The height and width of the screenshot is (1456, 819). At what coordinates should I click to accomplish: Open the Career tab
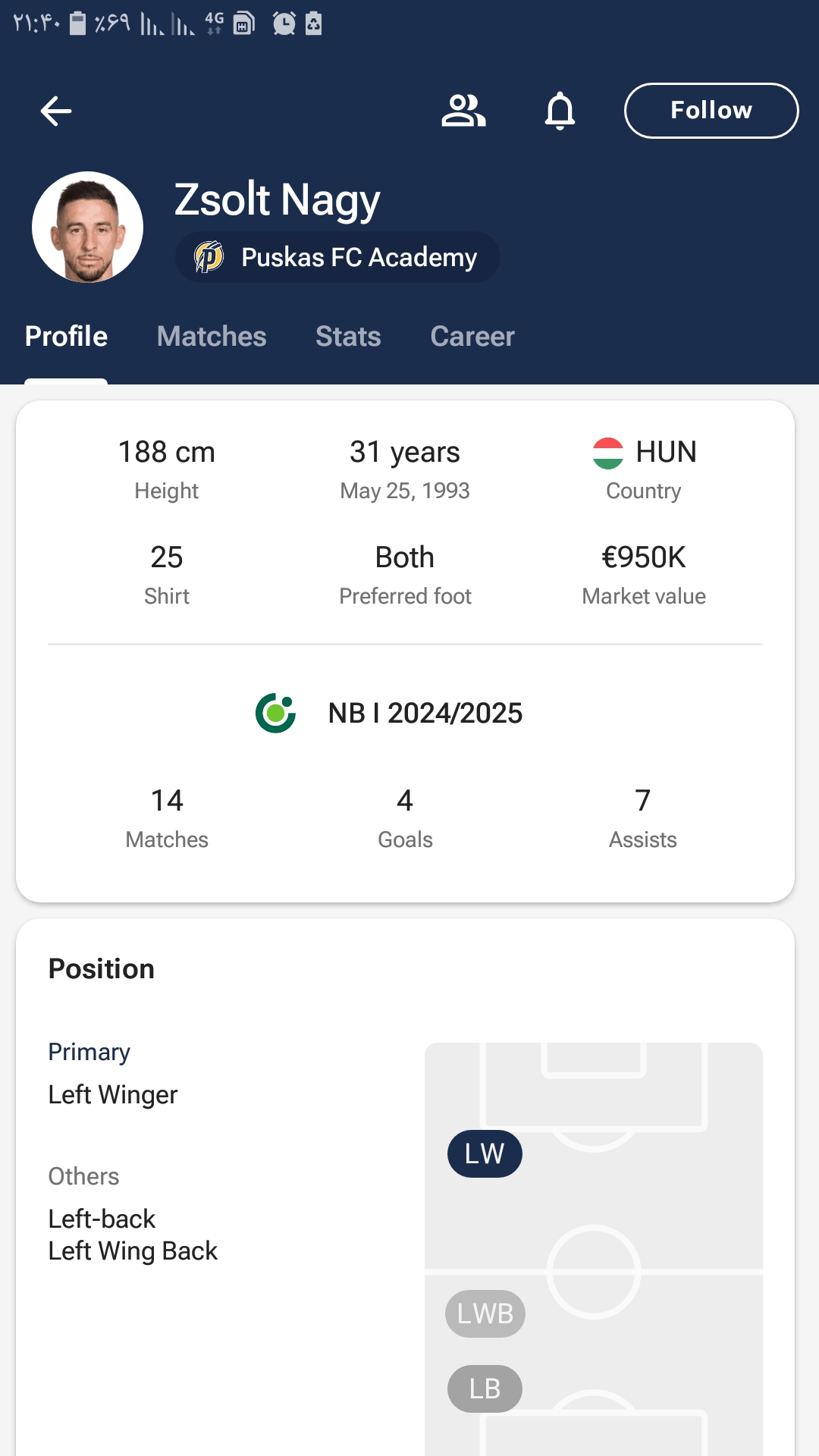472,337
